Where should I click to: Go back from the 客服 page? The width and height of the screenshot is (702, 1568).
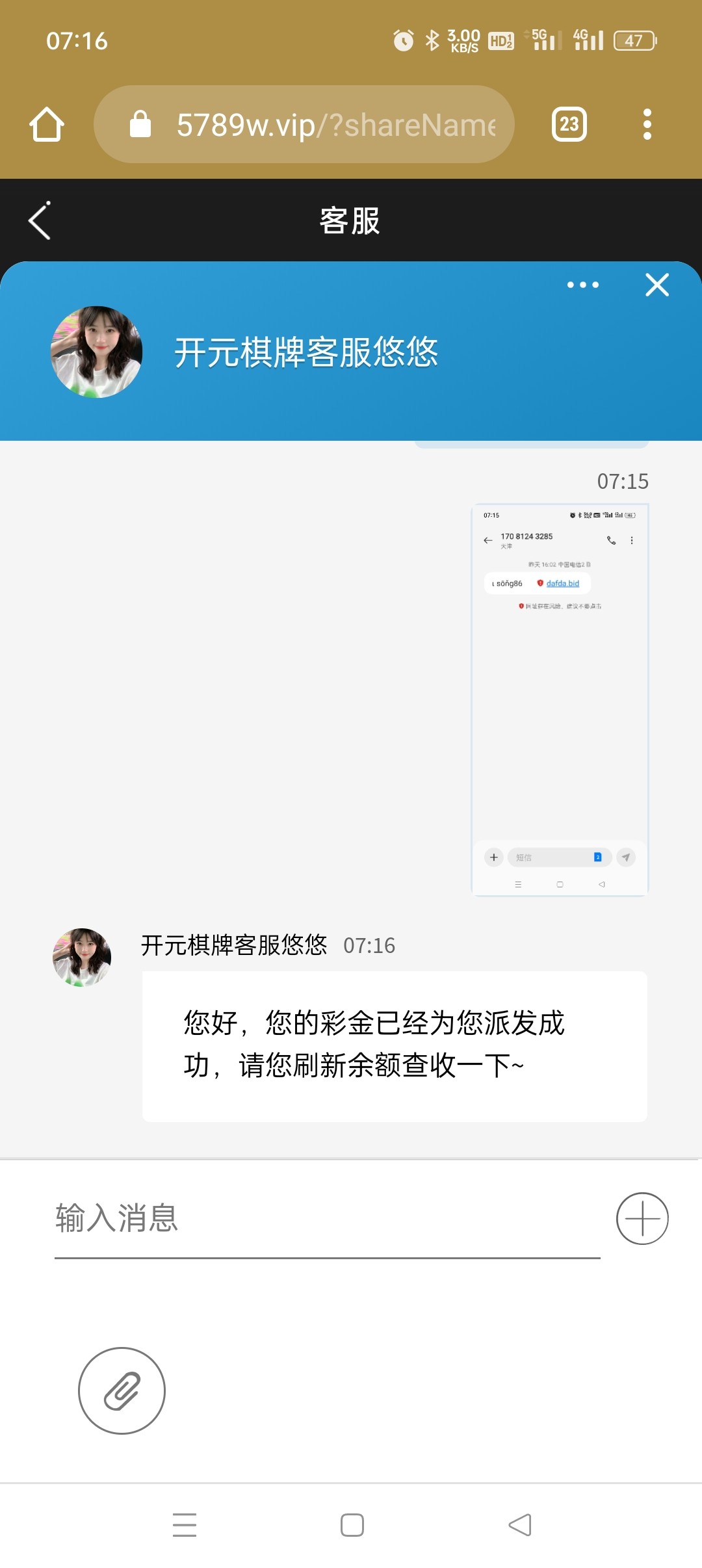point(40,221)
